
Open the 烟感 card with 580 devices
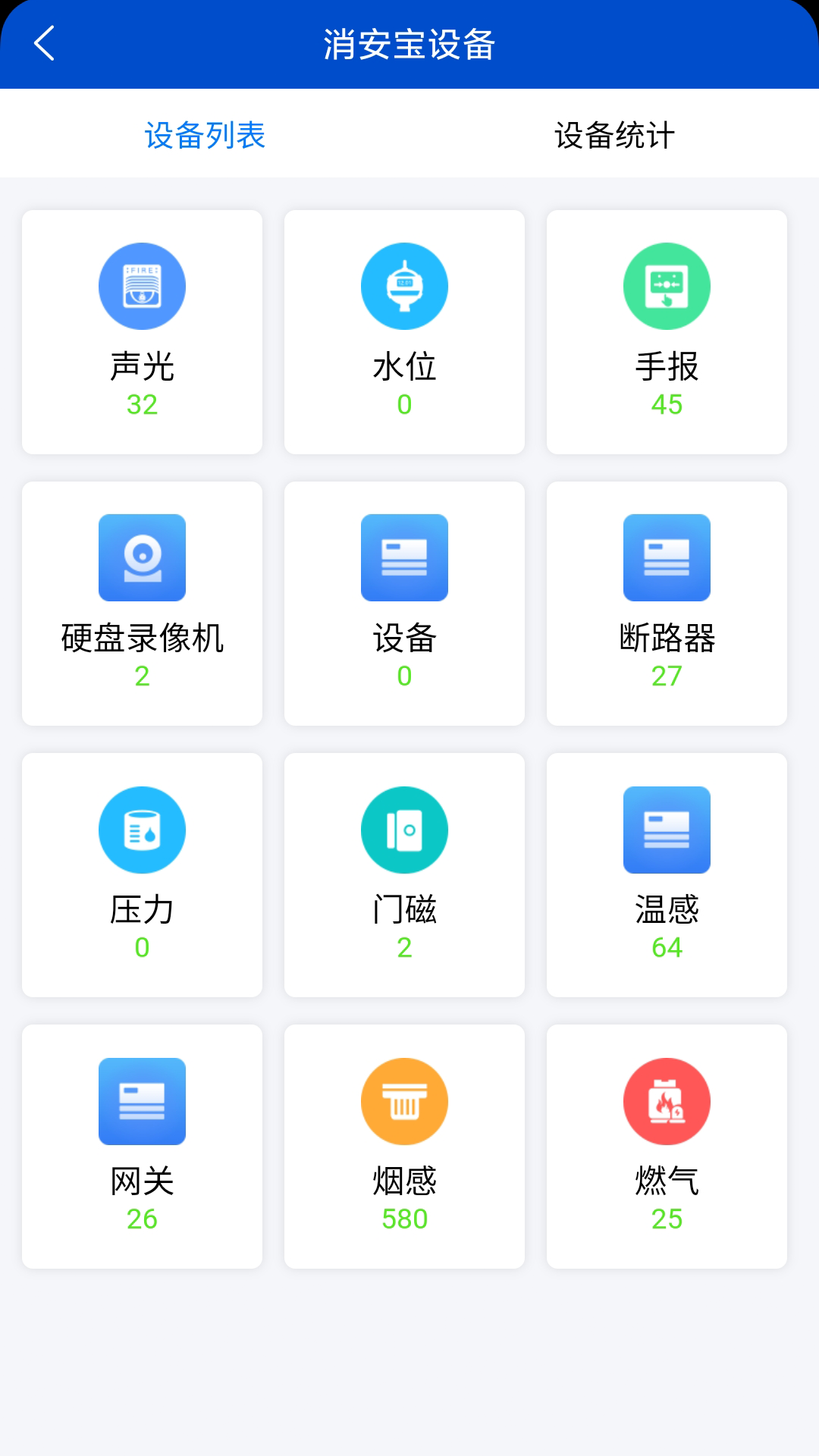tap(404, 1147)
